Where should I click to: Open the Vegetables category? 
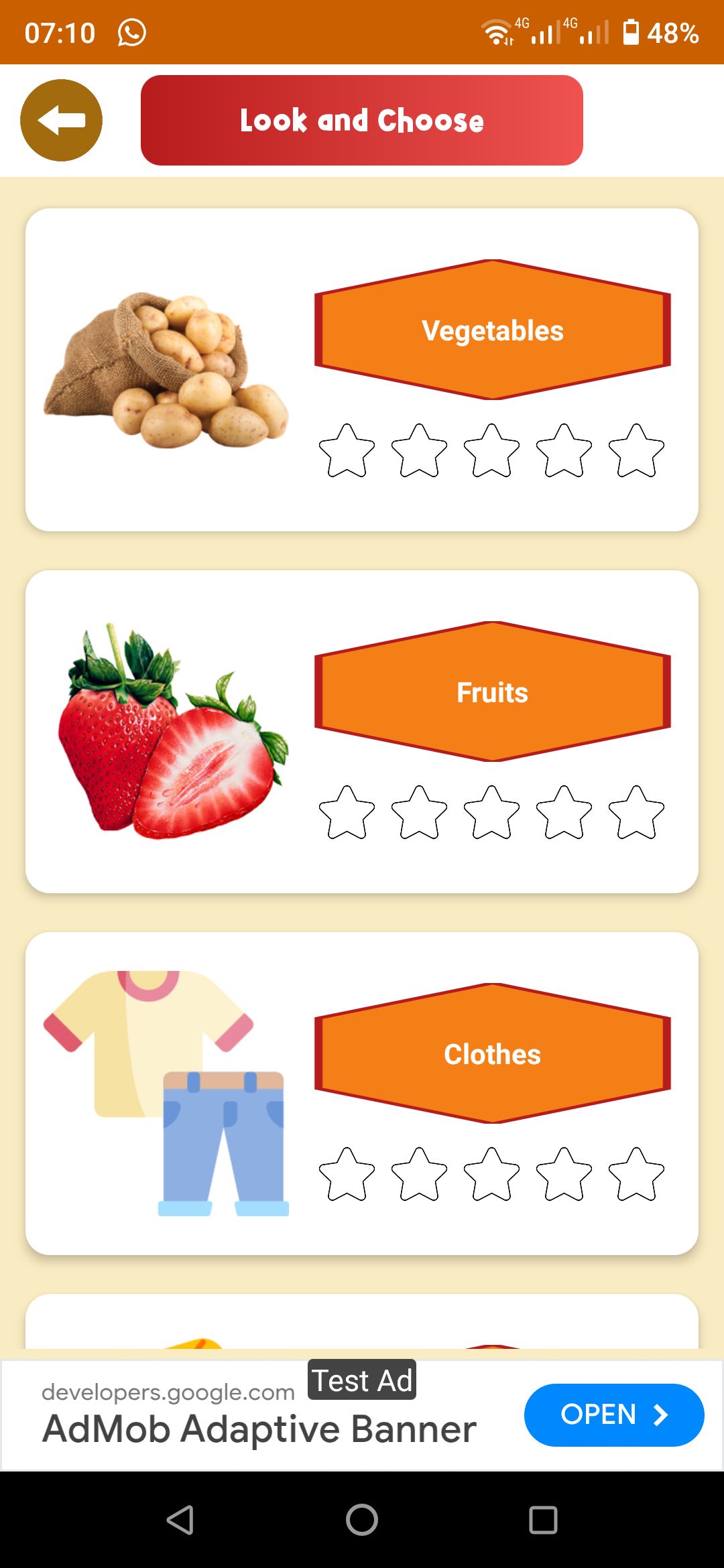[x=493, y=330]
